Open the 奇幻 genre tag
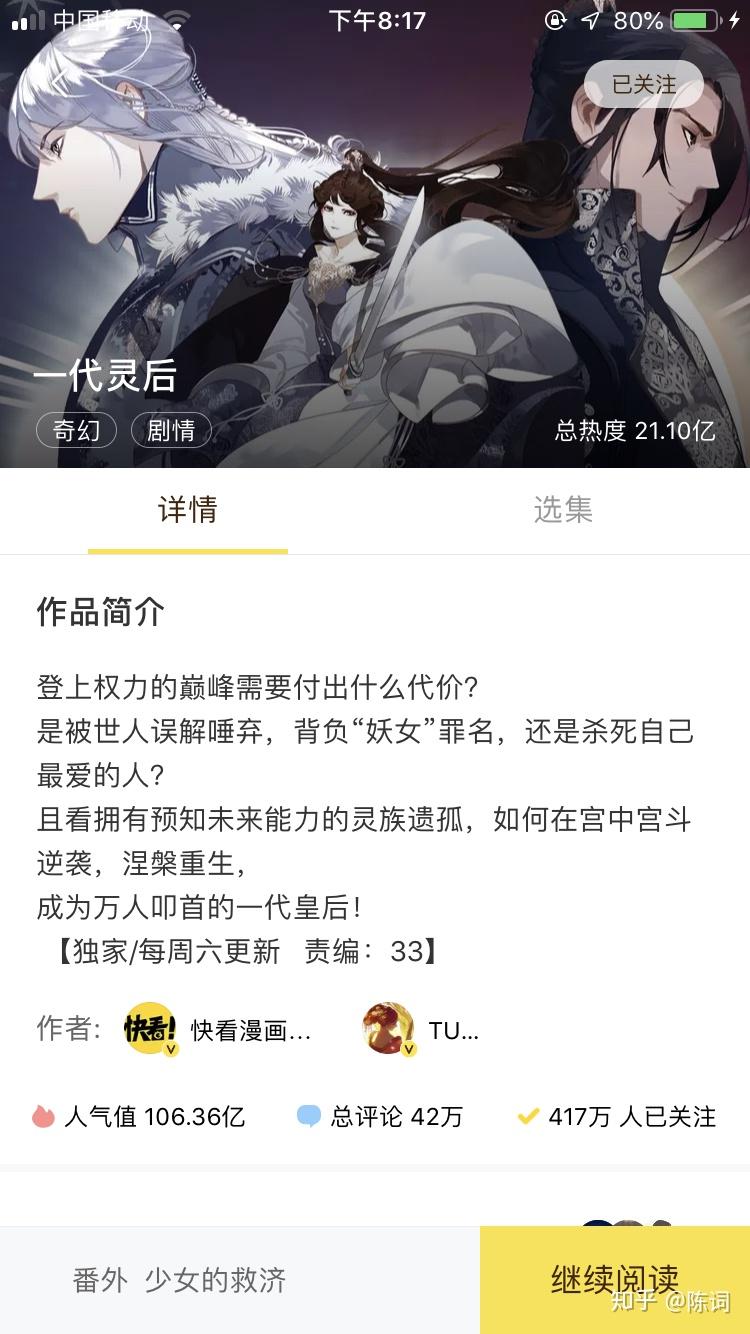The width and height of the screenshot is (750, 1334). (x=77, y=431)
